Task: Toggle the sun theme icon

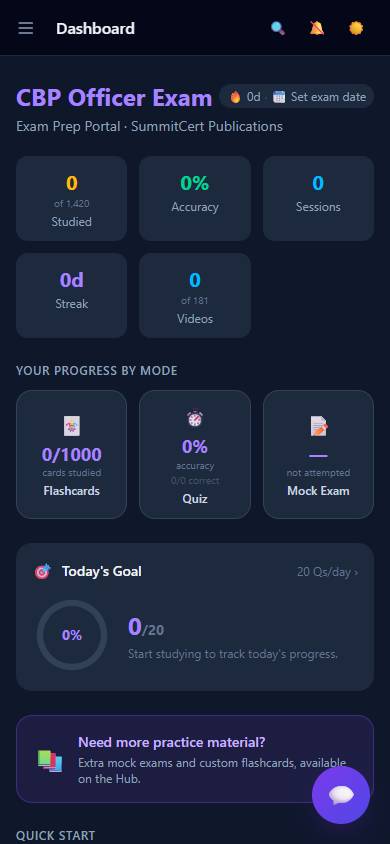Action: pos(356,28)
